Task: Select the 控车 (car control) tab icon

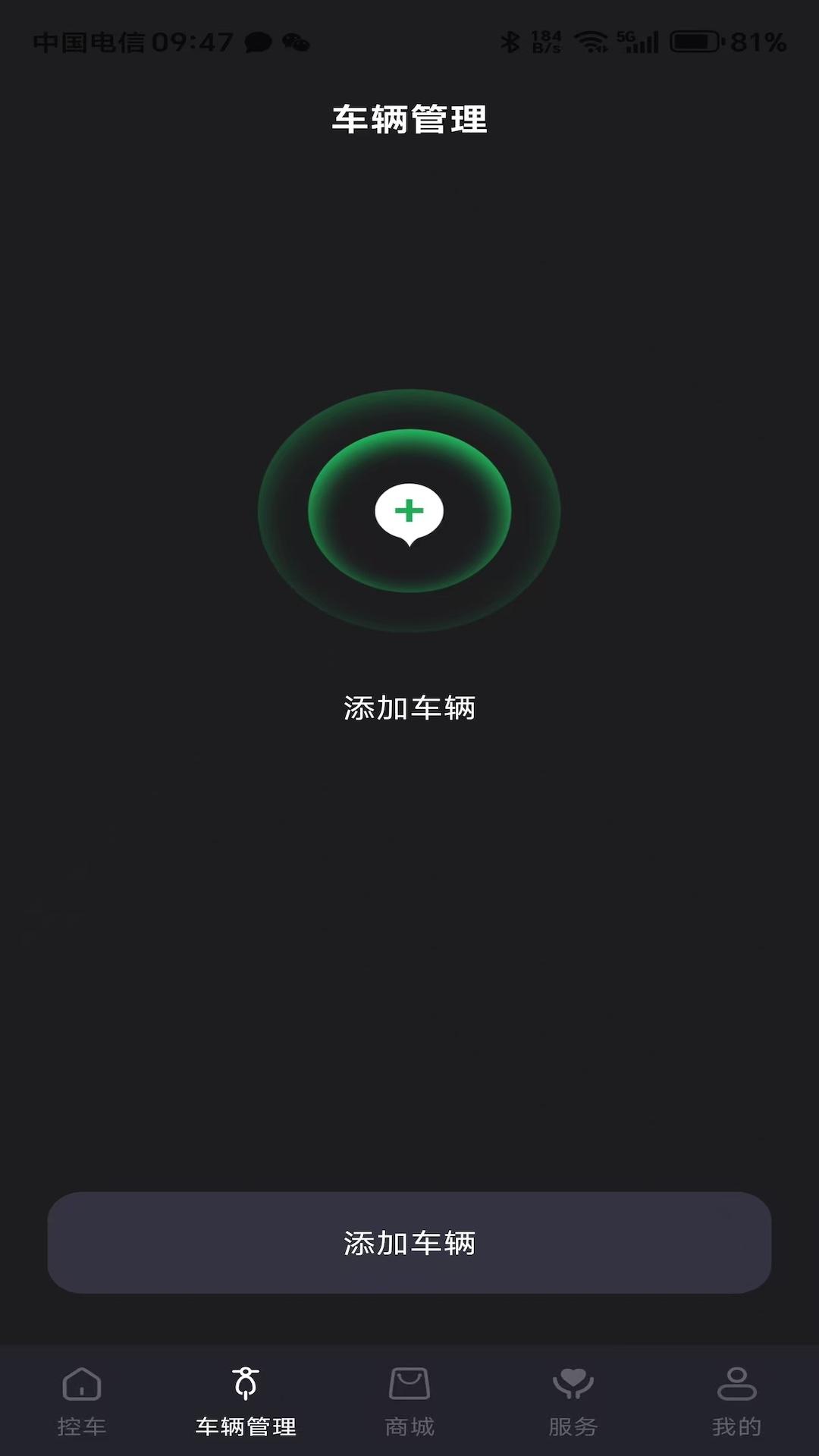Action: tap(81, 1392)
